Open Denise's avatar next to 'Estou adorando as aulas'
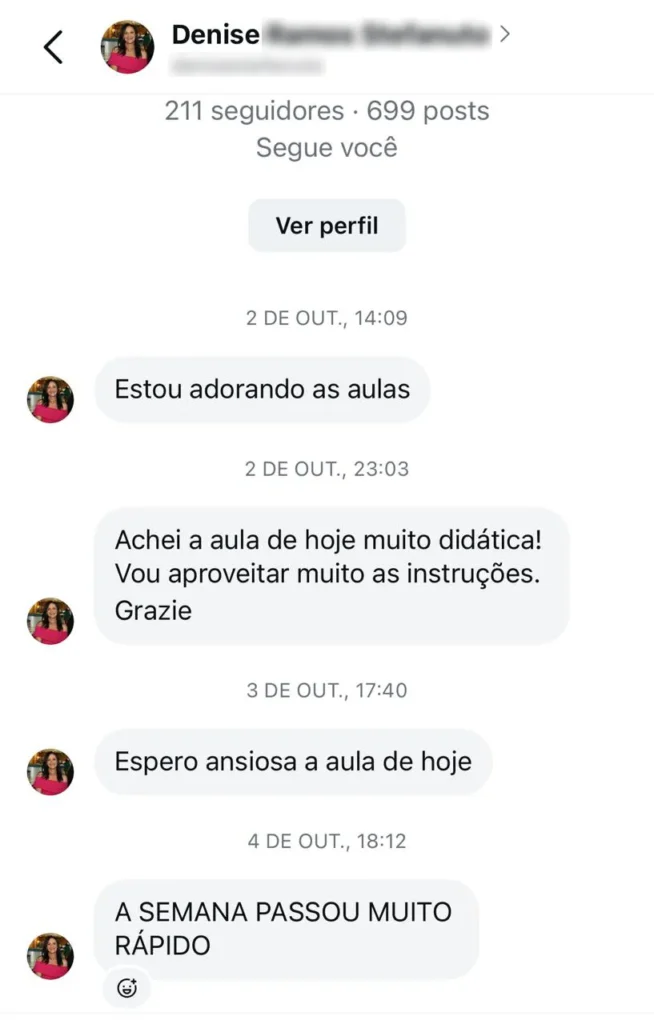Viewport: 654px width, 1024px height. (50, 399)
